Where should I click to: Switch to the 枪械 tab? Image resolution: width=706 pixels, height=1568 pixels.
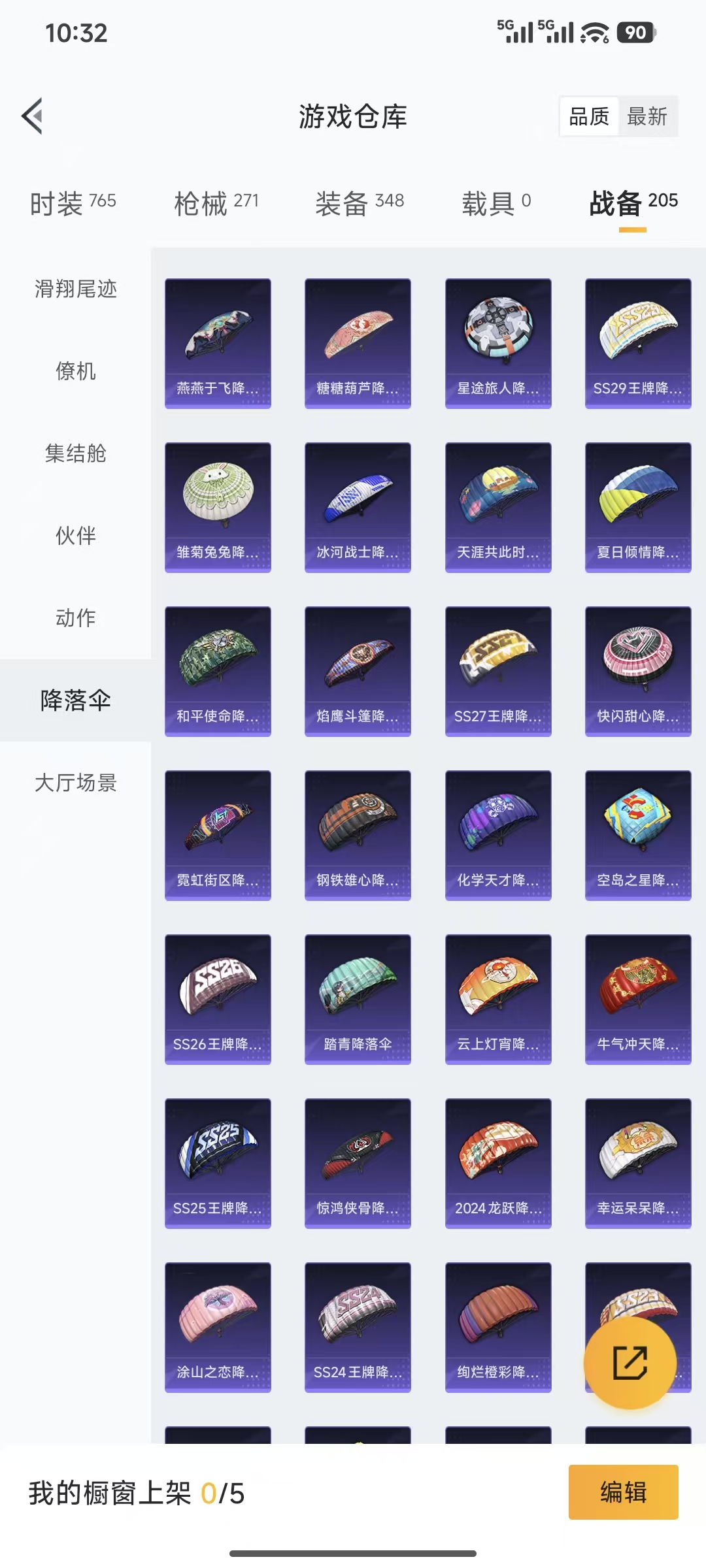pyautogui.click(x=216, y=203)
